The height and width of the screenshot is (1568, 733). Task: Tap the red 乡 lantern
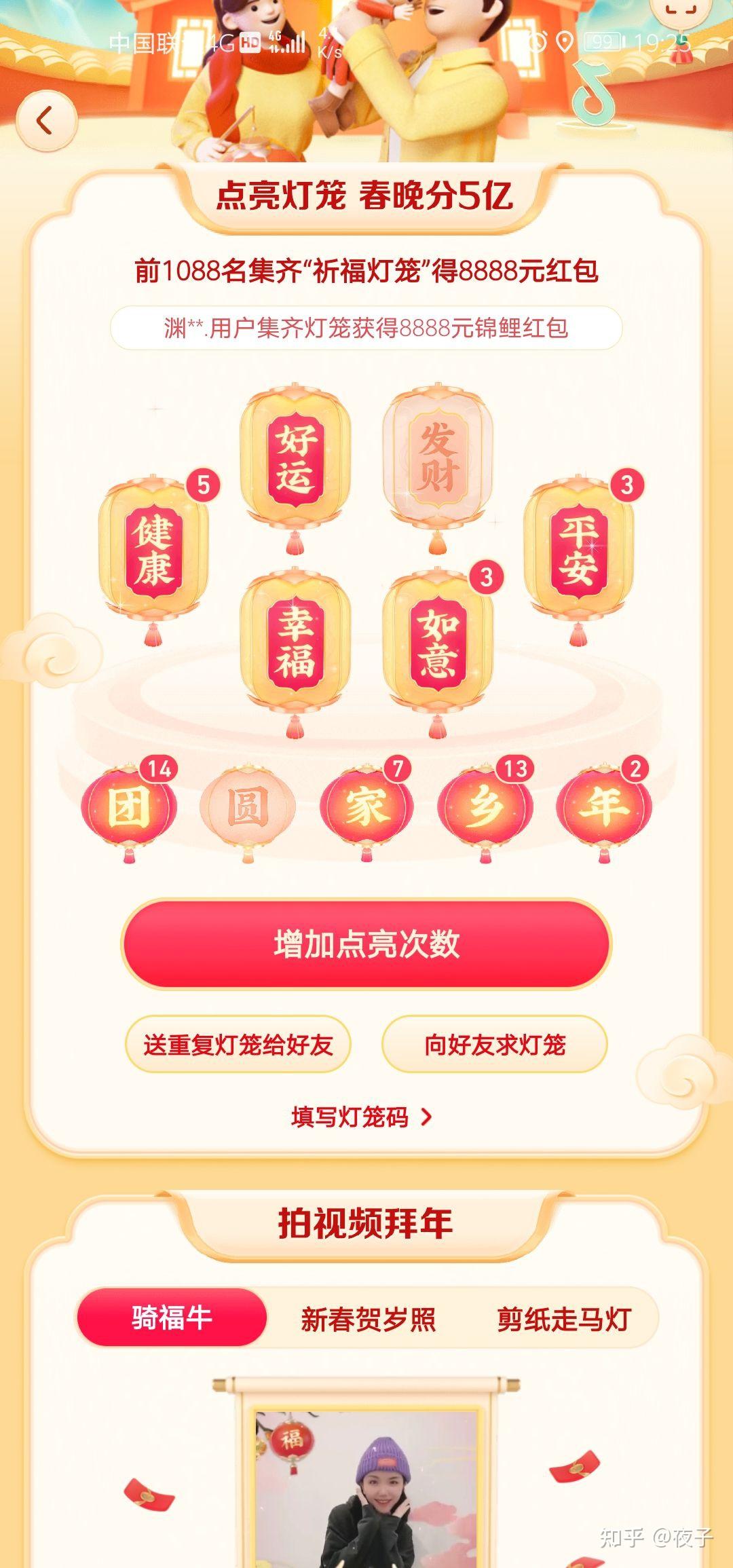pyautogui.click(x=485, y=809)
